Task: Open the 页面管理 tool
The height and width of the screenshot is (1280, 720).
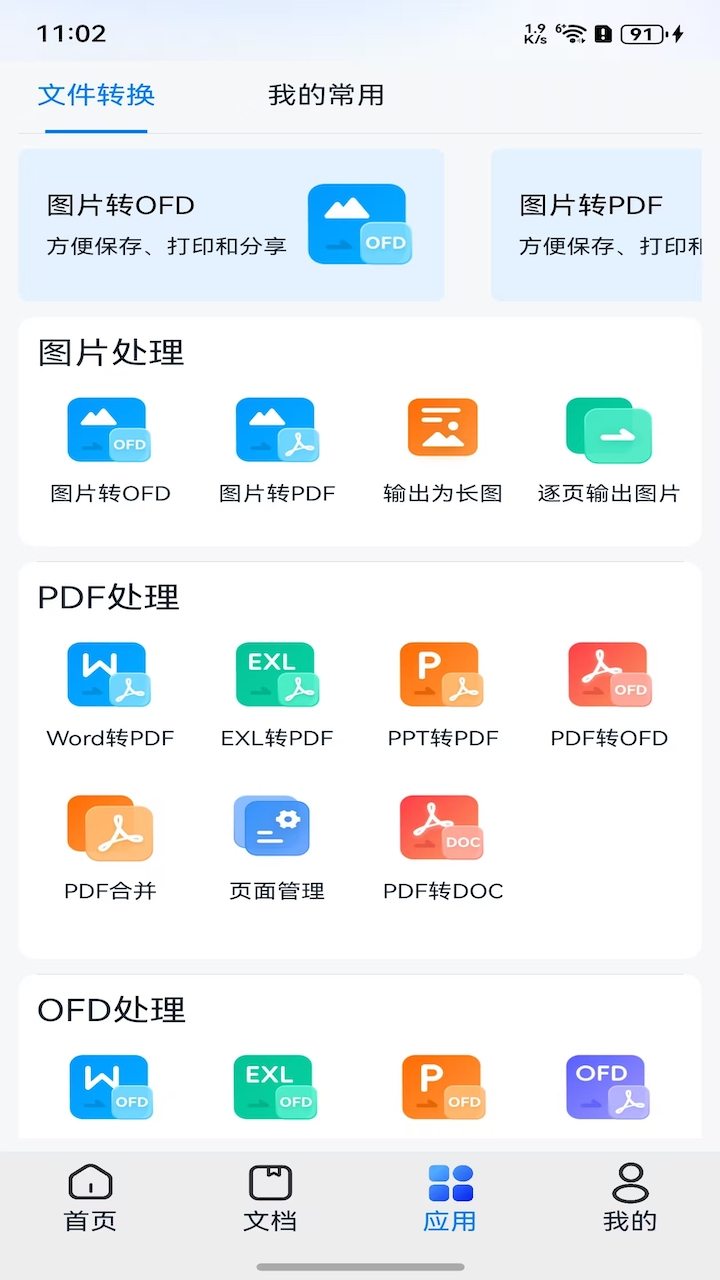Action: click(276, 827)
